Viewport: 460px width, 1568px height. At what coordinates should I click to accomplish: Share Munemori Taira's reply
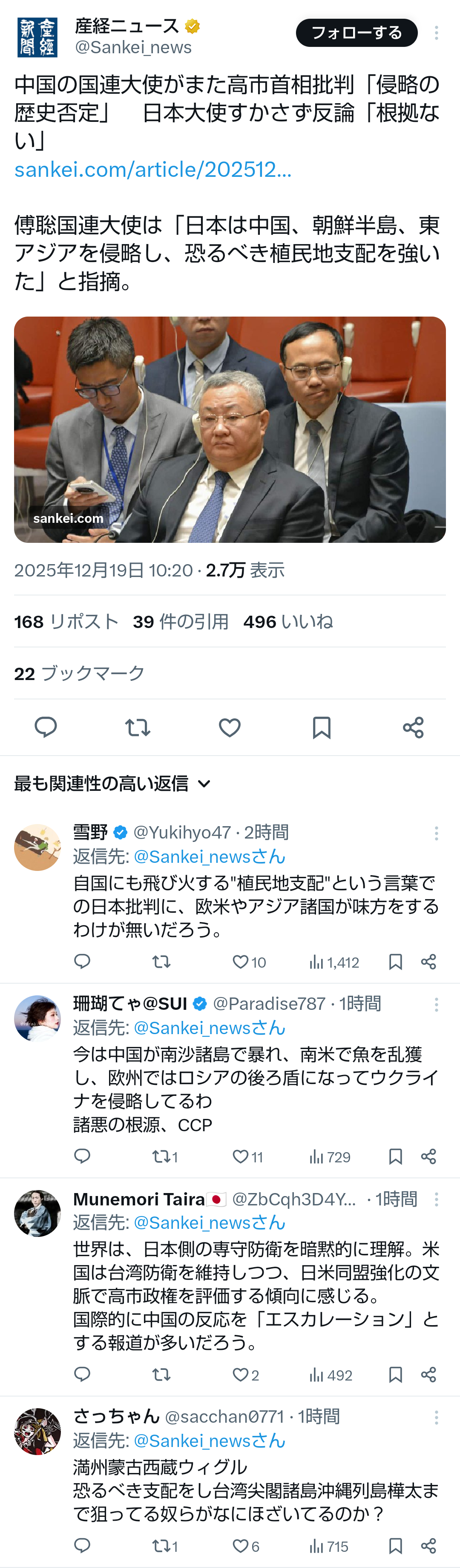click(x=428, y=1375)
